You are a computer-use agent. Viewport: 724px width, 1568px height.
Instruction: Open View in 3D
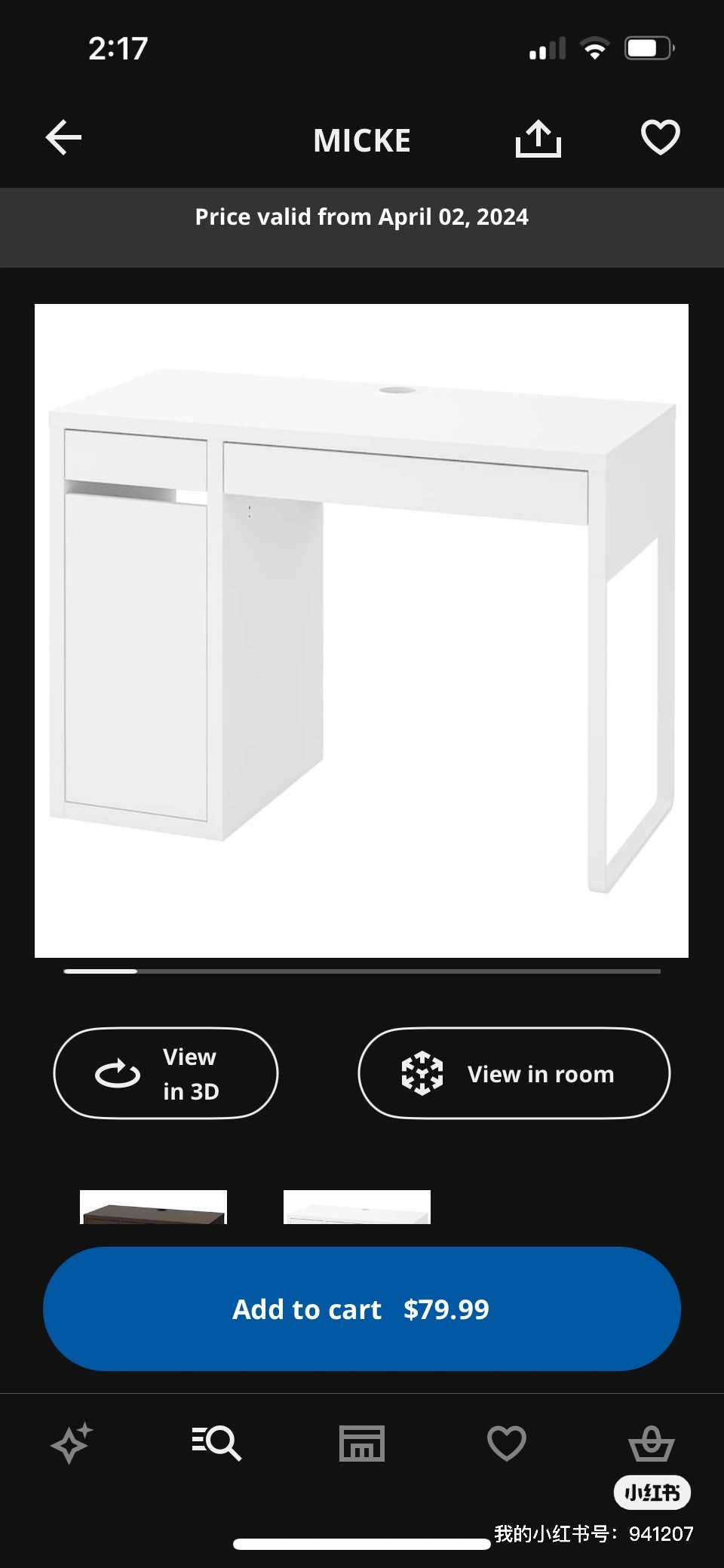pos(166,1072)
